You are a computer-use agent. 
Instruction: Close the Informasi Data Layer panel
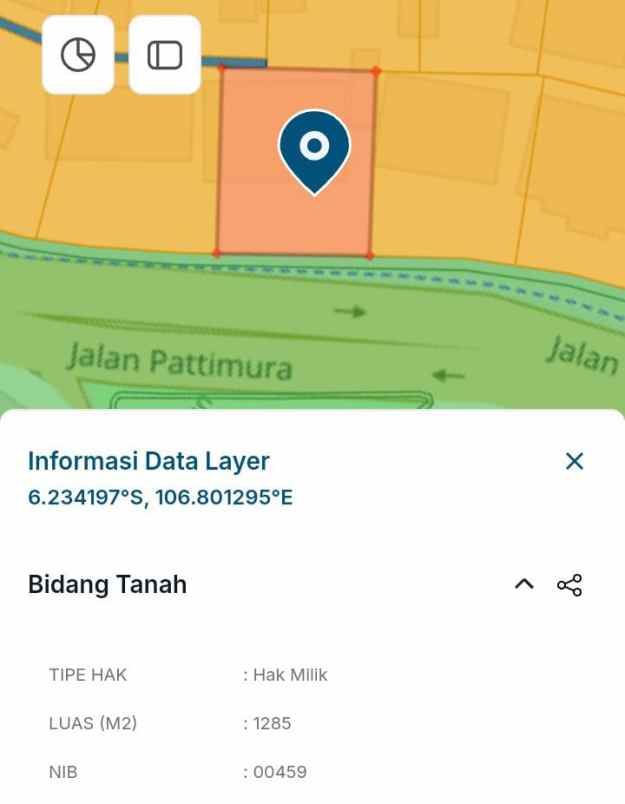574,461
